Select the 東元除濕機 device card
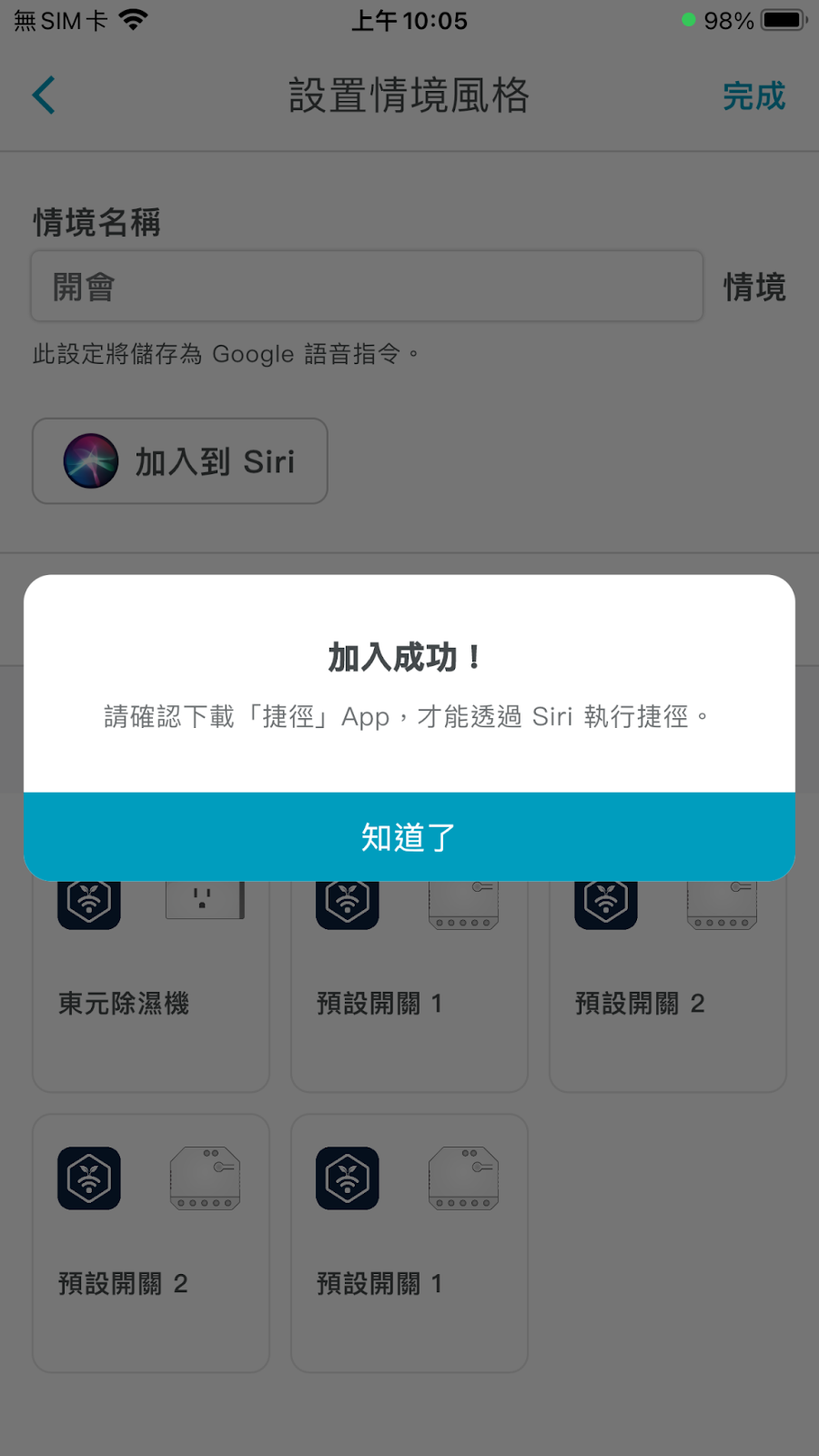 pyautogui.click(x=151, y=986)
